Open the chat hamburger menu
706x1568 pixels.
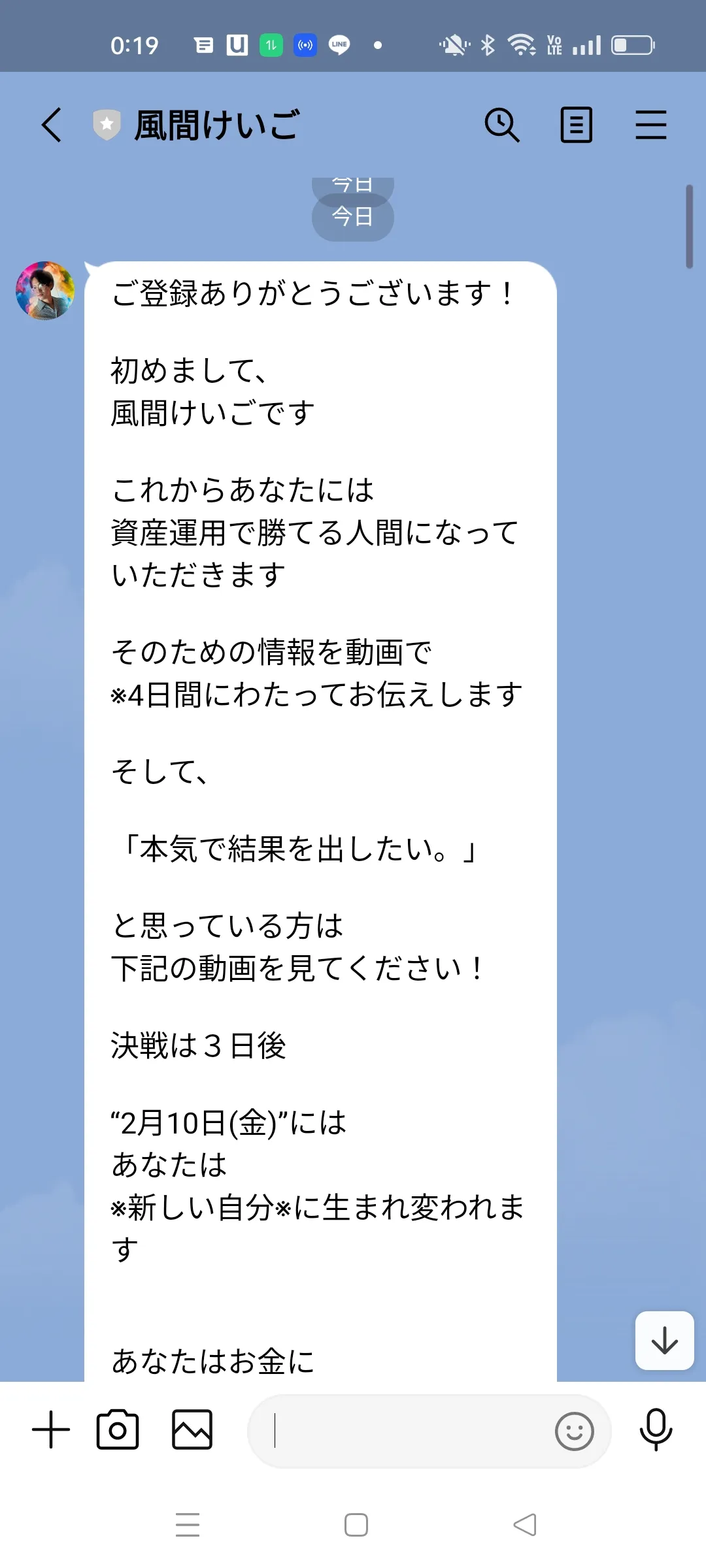(x=651, y=125)
